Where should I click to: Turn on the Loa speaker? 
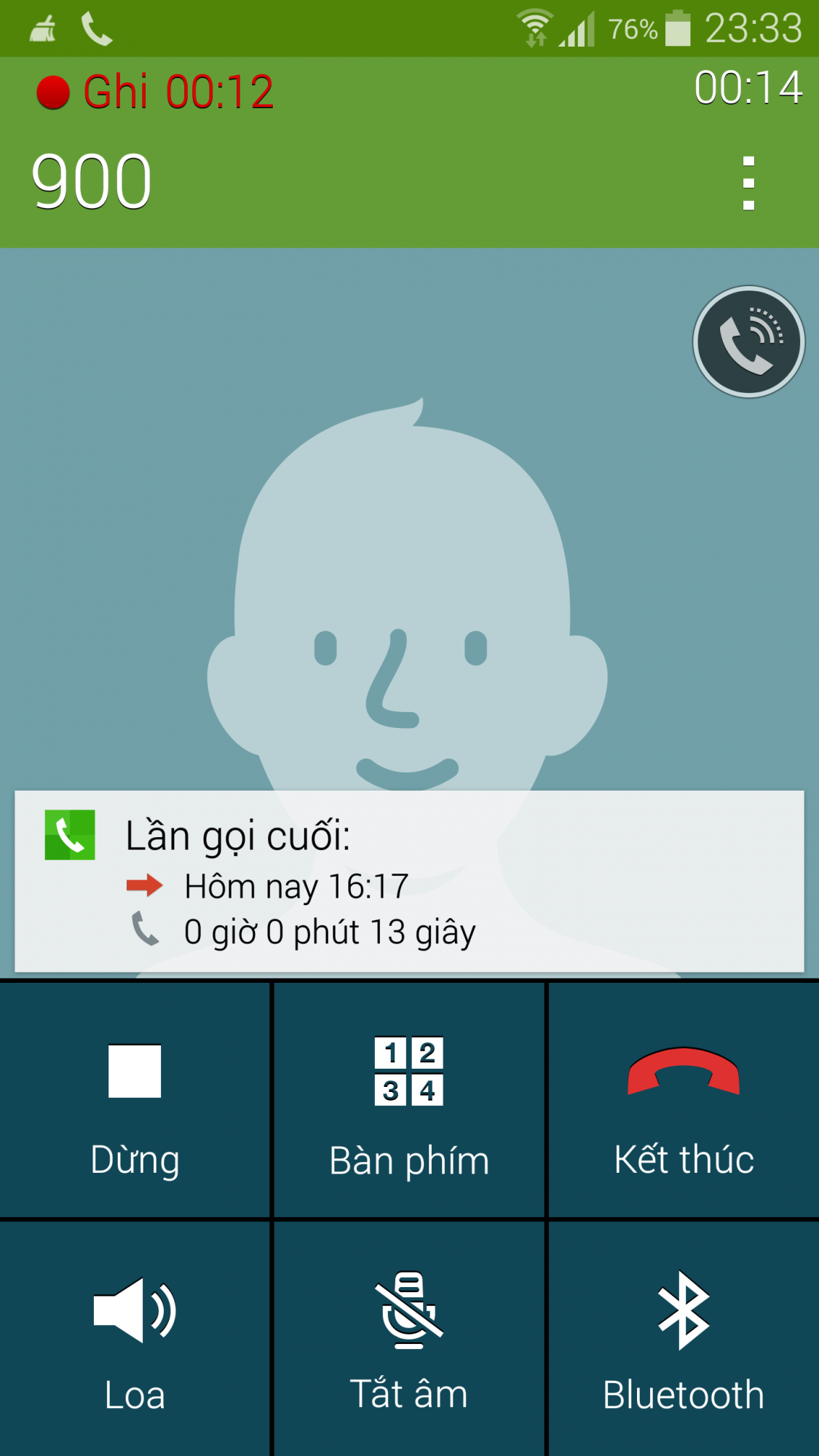tap(135, 1340)
